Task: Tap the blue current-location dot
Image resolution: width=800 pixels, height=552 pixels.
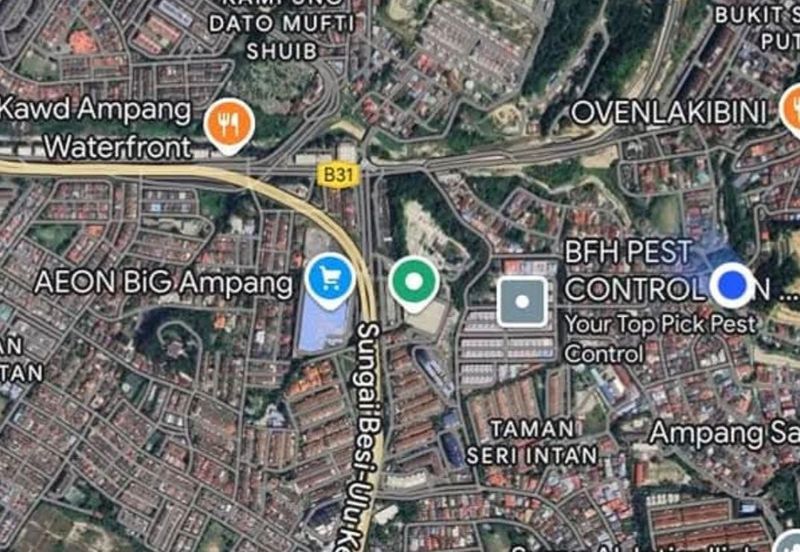Action: click(x=733, y=286)
